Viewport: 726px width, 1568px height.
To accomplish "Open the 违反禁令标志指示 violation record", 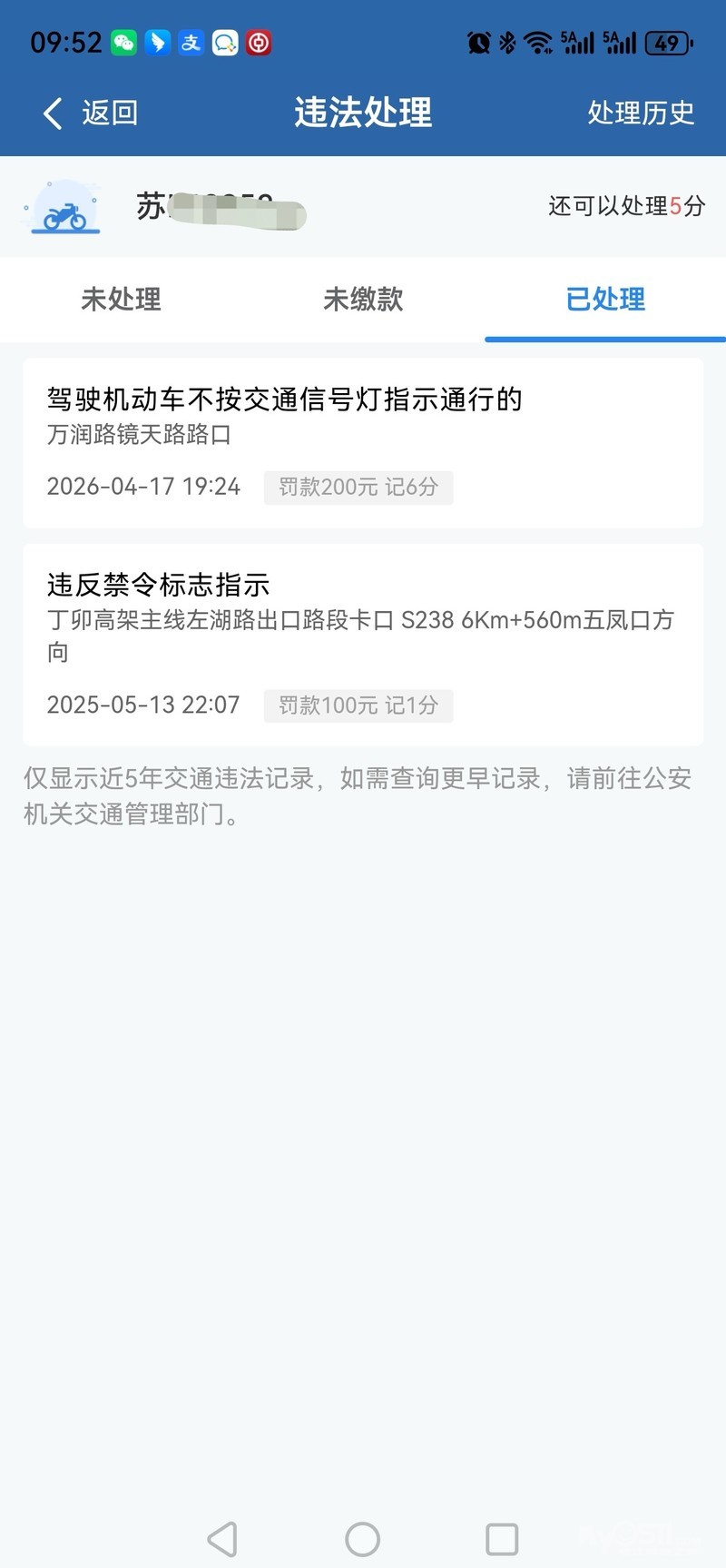I will tap(363, 644).
